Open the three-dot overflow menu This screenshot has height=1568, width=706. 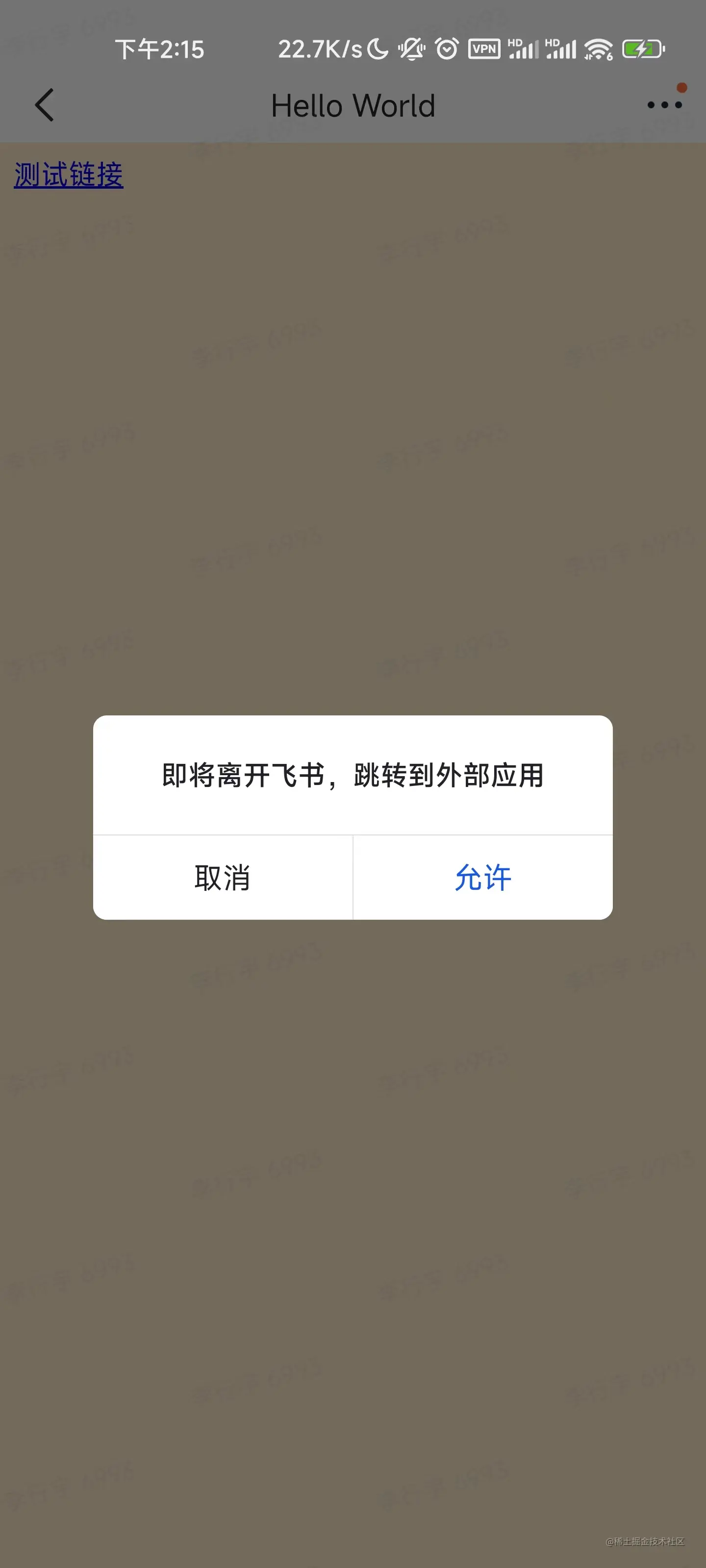tap(665, 105)
